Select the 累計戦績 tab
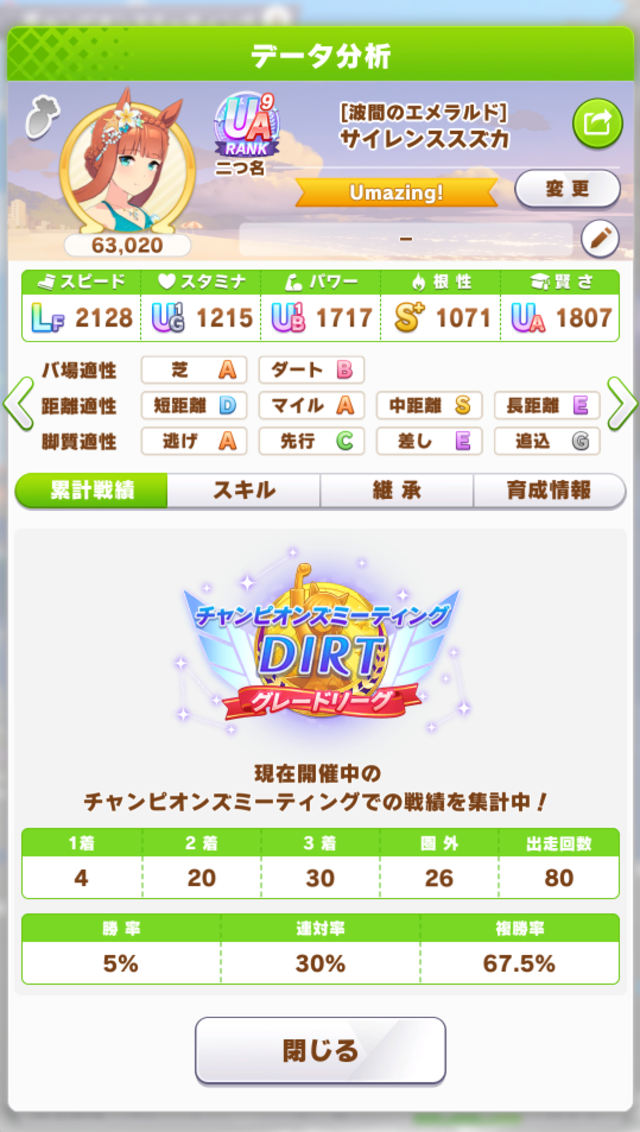Screen dimensions: 640x1132 [92, 490]
